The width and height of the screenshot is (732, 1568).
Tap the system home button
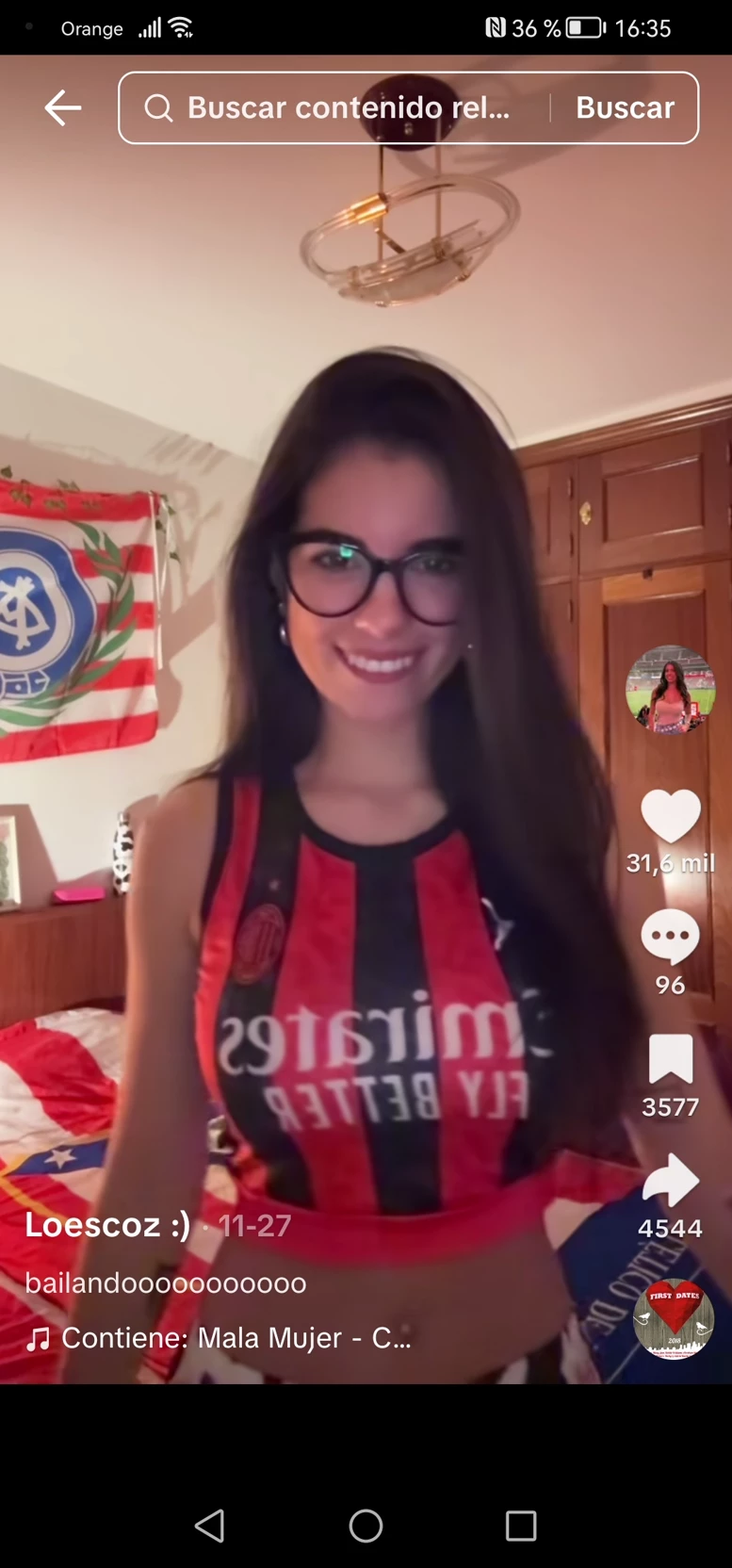click(x=366, y=1526)
